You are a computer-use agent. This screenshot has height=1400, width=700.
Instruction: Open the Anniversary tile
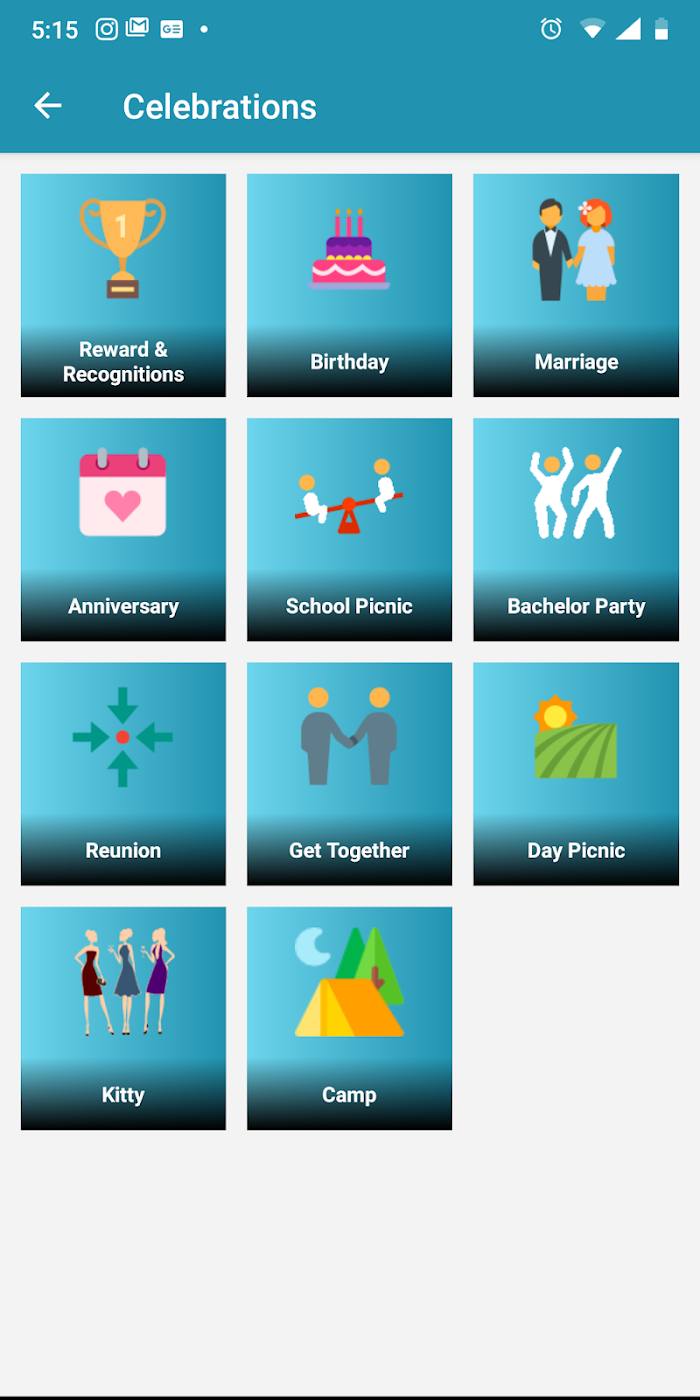(123, 529)
